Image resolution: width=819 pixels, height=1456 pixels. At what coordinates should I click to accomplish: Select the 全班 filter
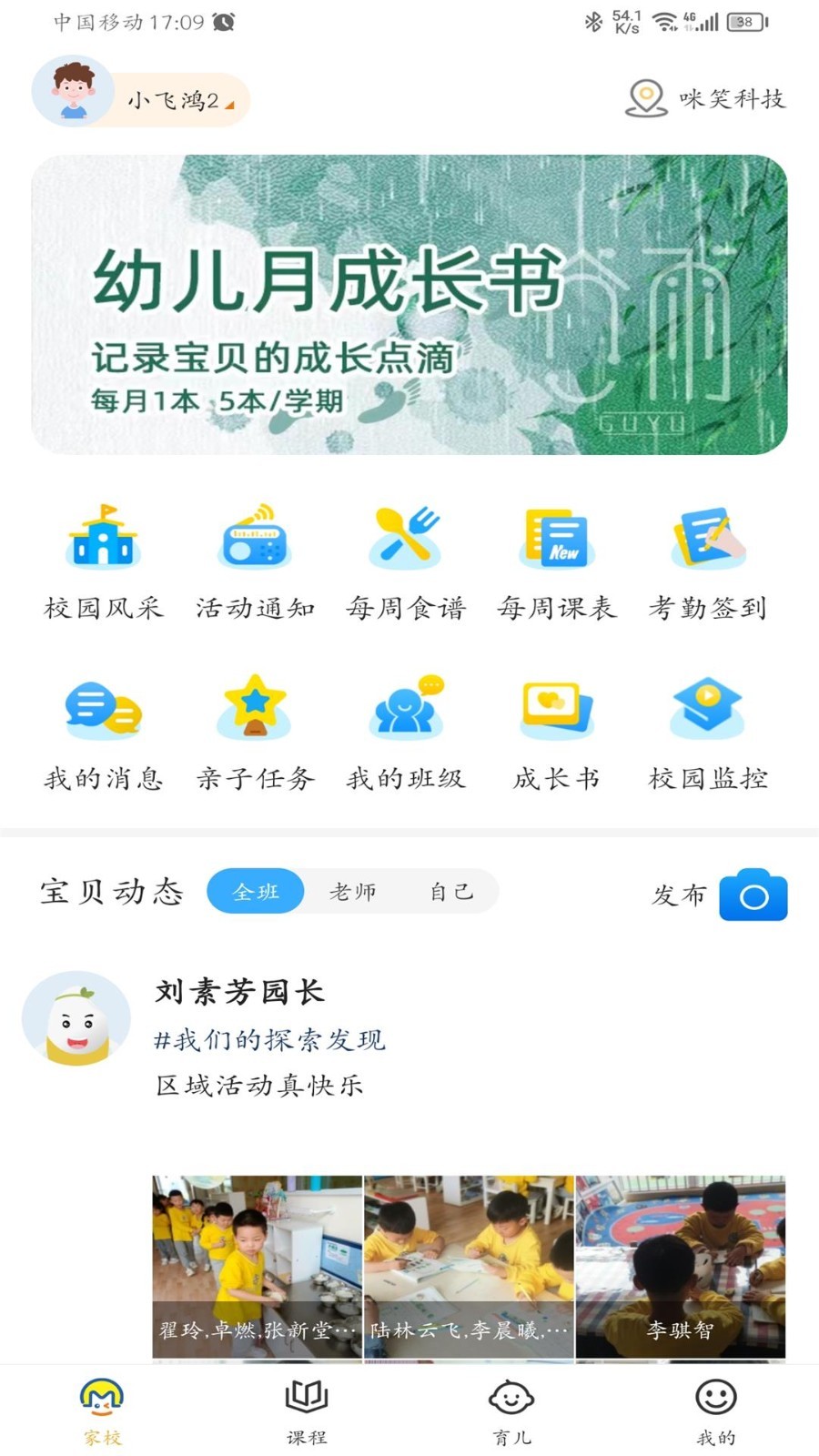[x=256, y=892]
